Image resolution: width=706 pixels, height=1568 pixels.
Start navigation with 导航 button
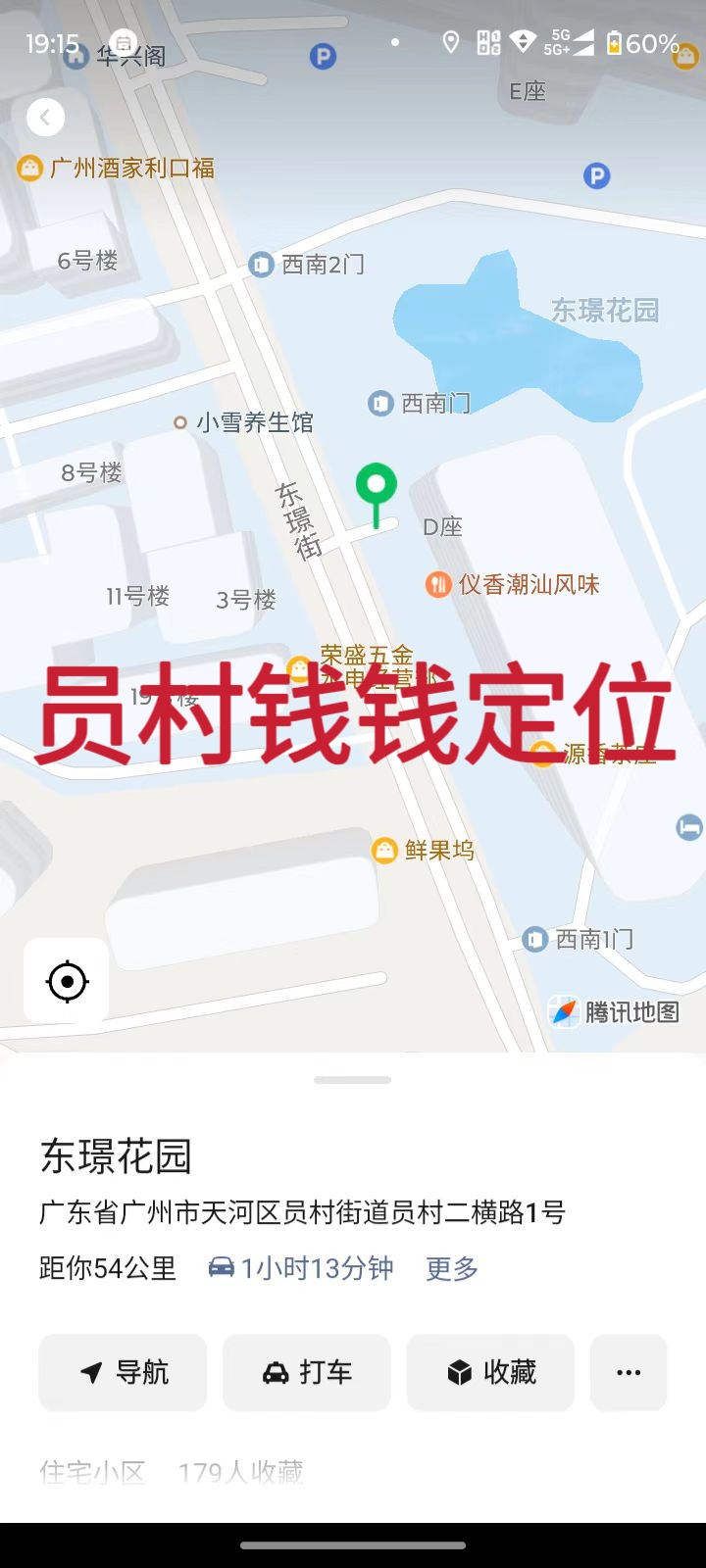124,1372
